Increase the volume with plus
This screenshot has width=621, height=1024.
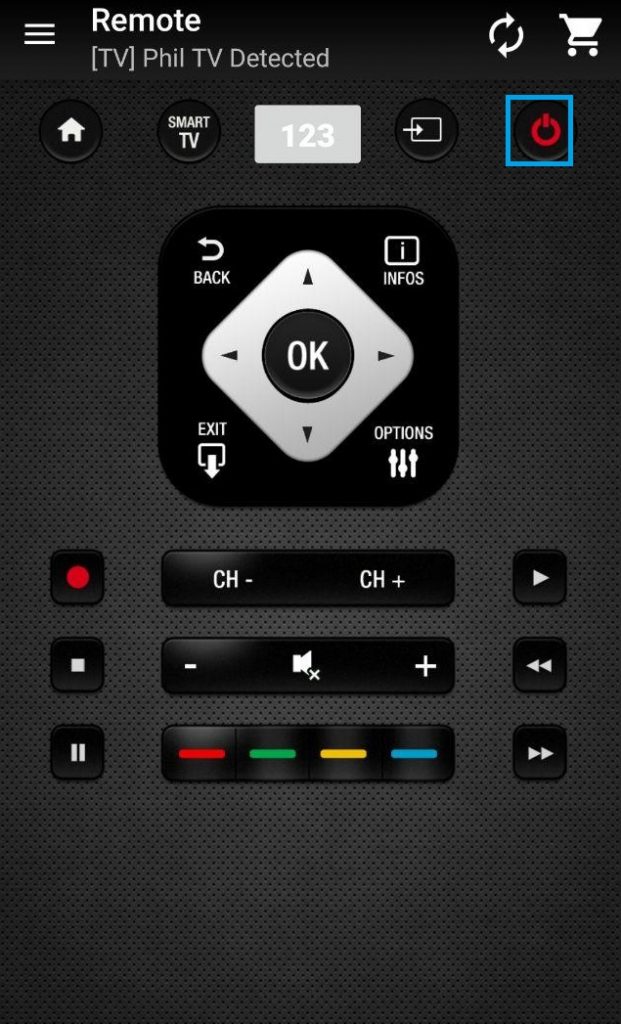click(x=425, y=666)
